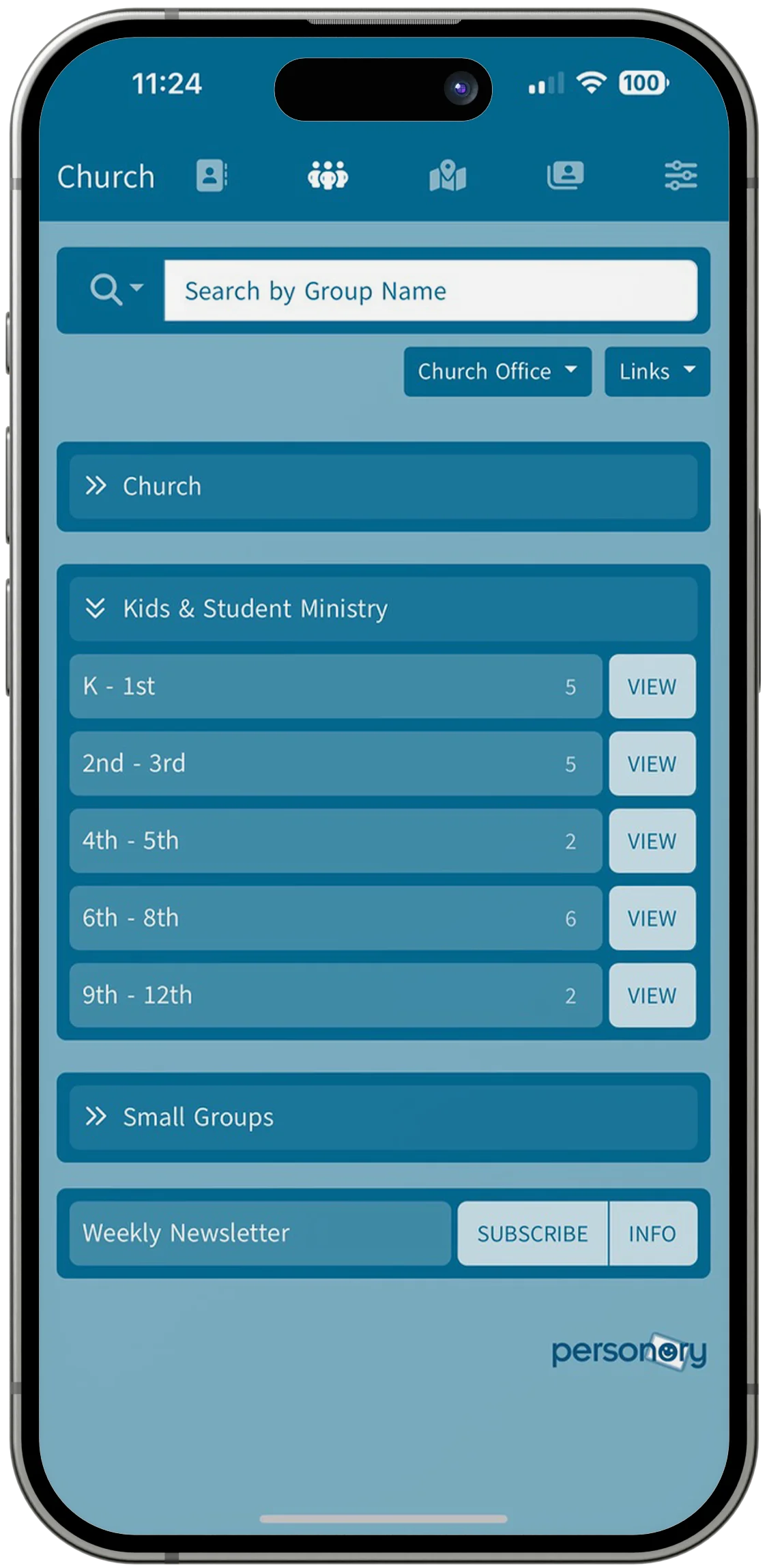Open the search type dropdown magnifier
The width and height of the screenshot is (767, 1568).
(116, 290)
